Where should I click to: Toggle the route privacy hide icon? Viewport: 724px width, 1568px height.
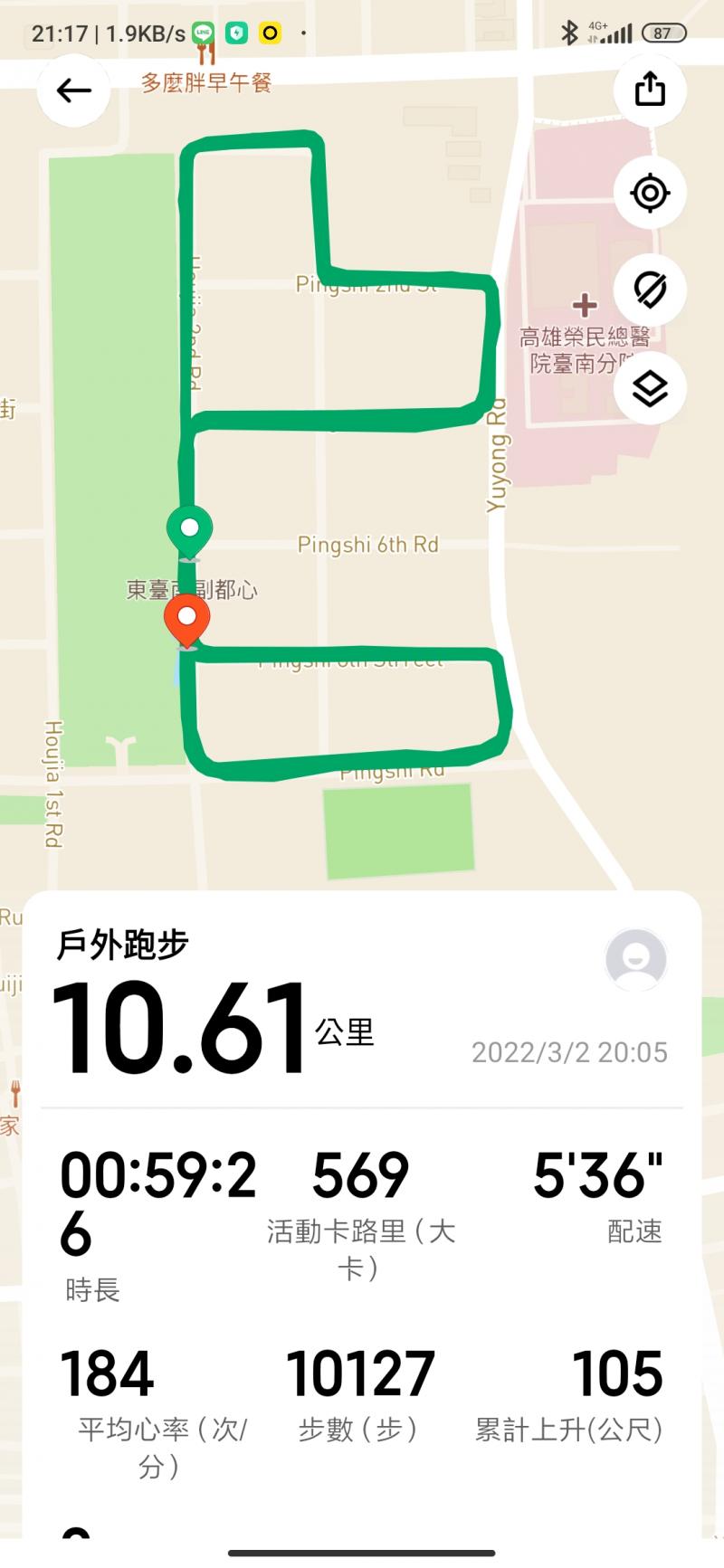(x=650, y=290)
